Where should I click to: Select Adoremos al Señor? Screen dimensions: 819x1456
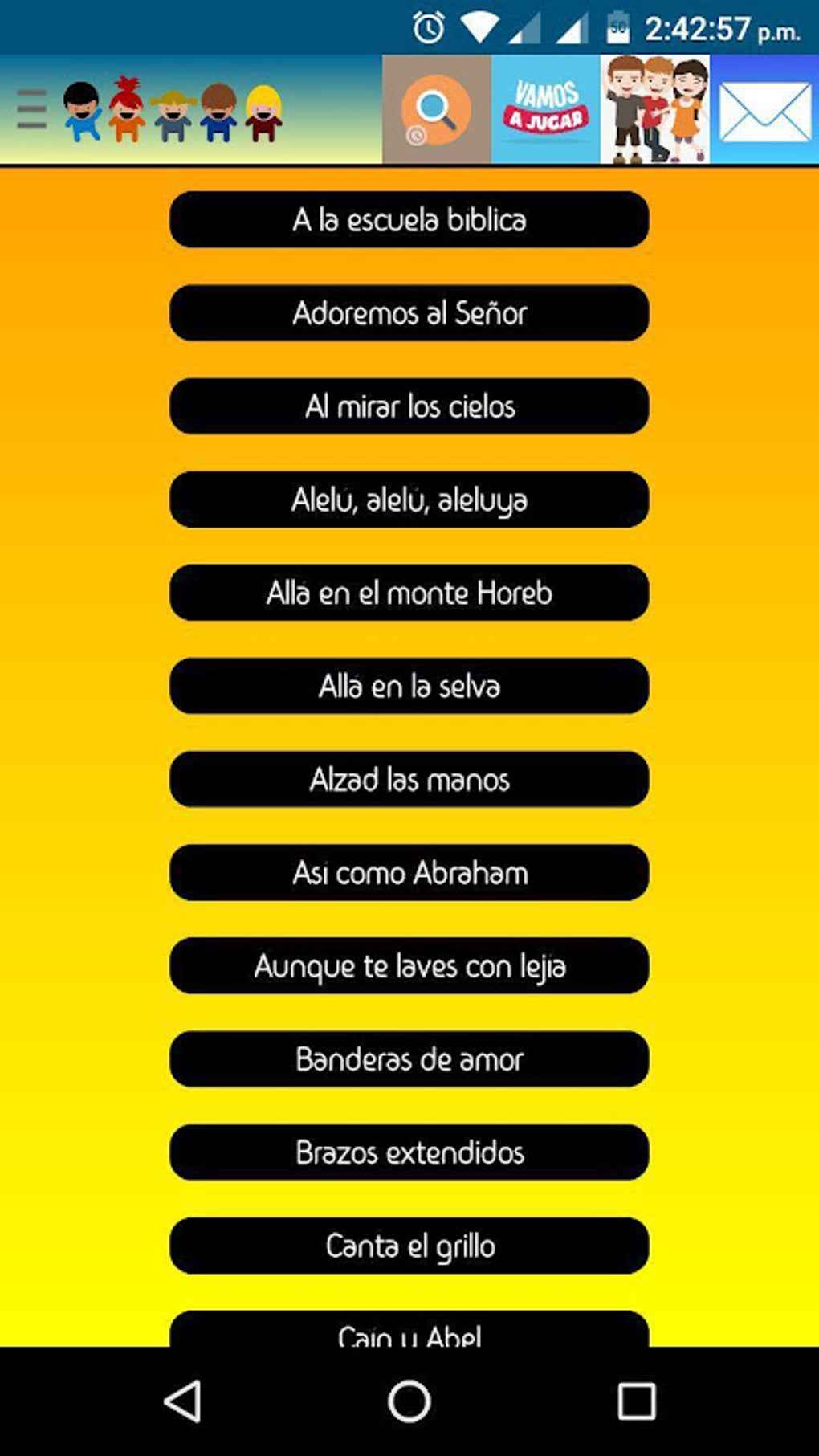click(409, 312)
